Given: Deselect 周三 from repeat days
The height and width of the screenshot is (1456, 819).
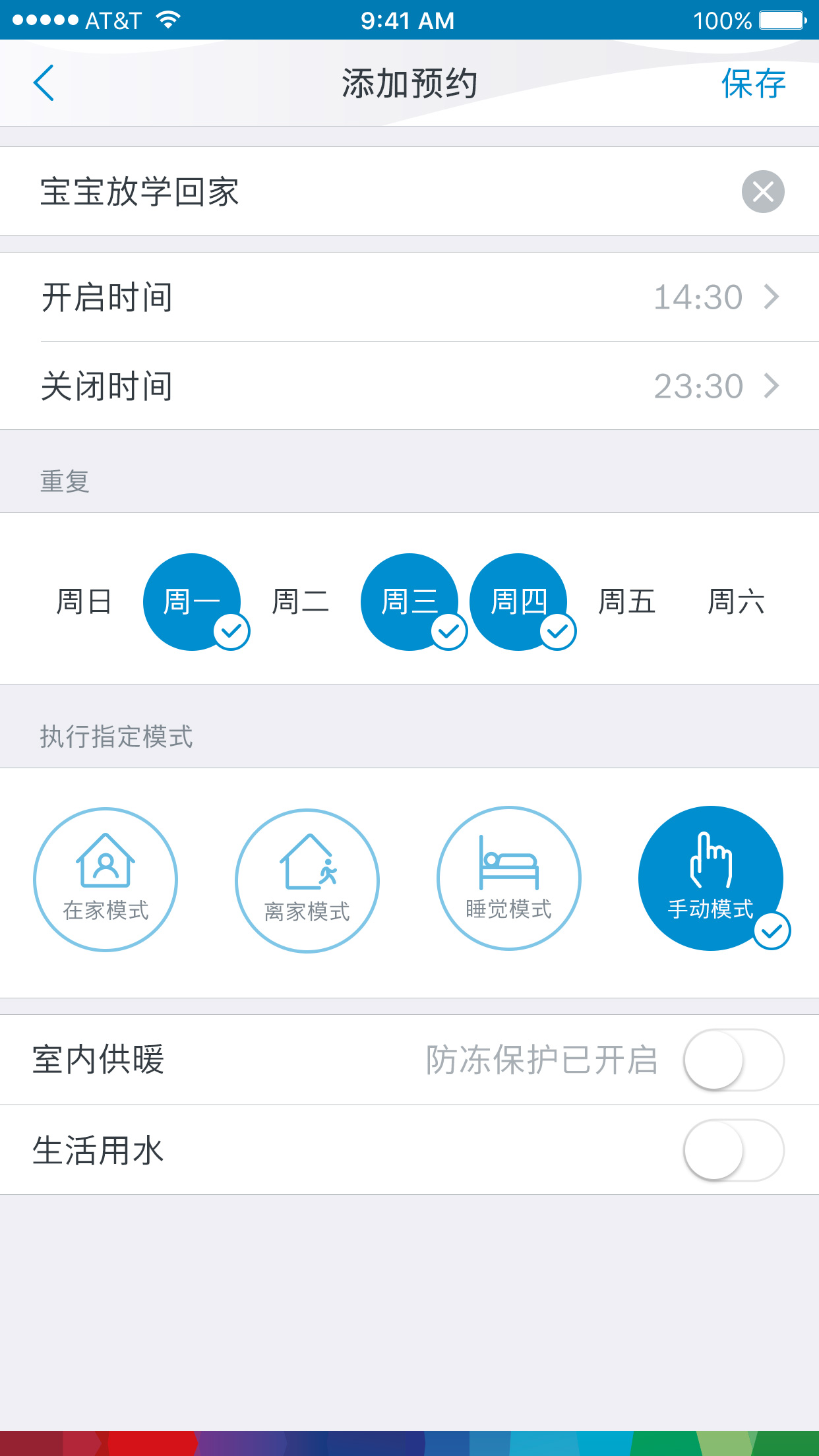Looking at the screenshot, I should click(409, 602).
